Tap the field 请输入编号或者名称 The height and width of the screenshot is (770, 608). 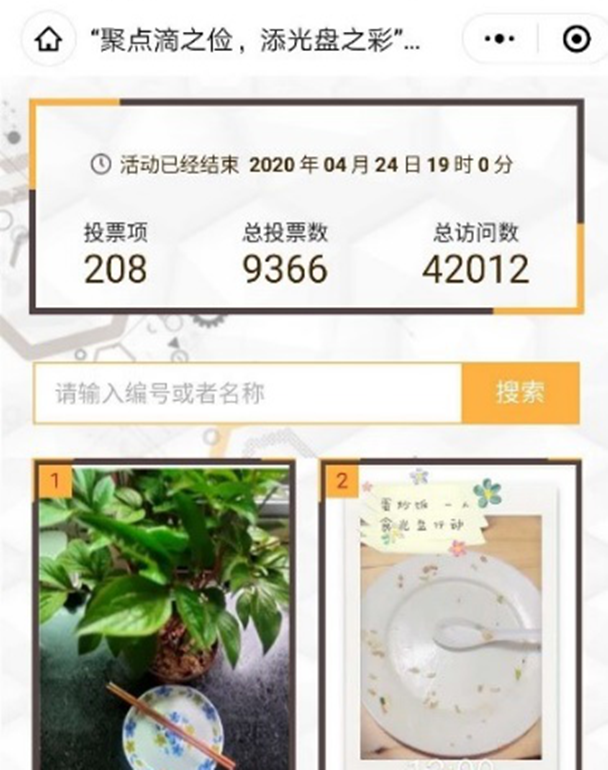(x=247, y=393)
